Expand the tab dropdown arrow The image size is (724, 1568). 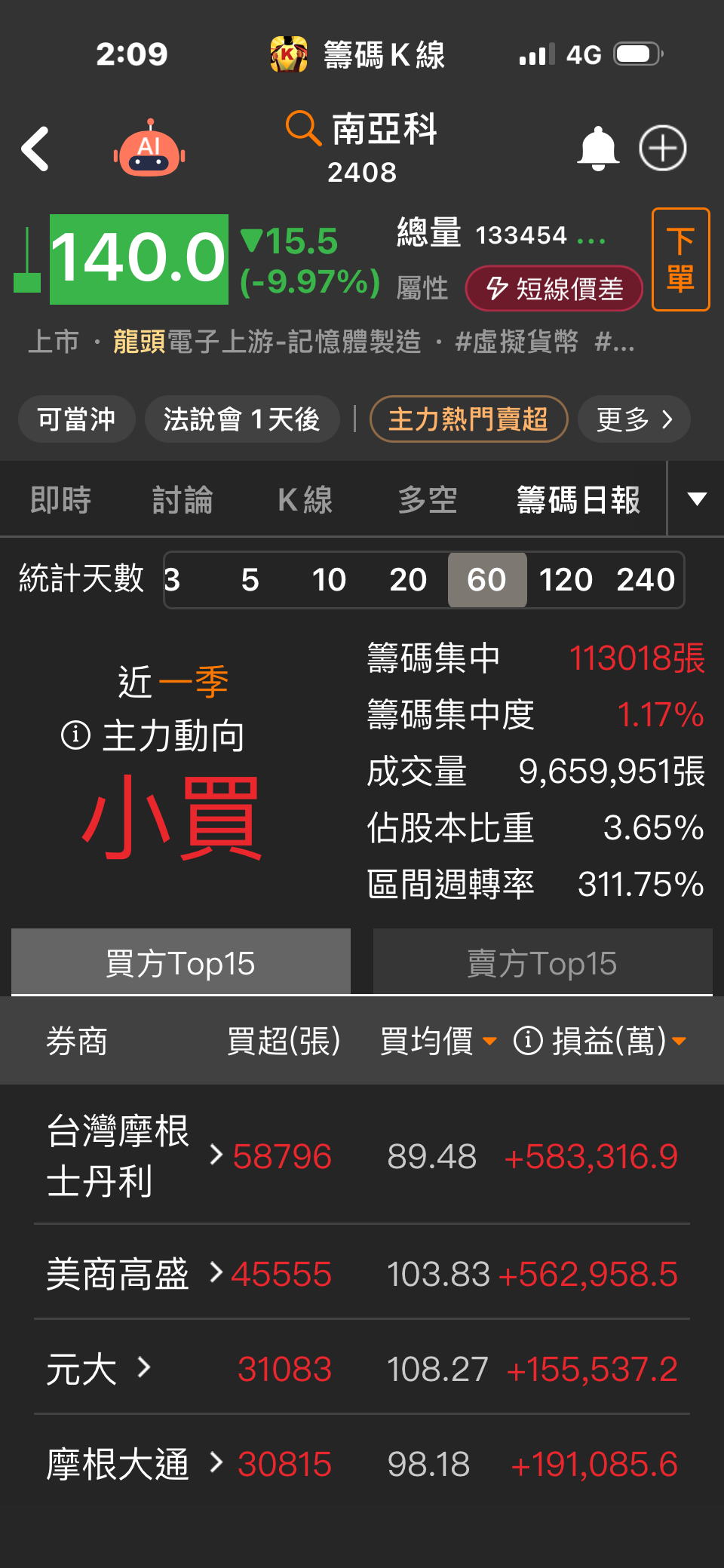coord(697,499)
